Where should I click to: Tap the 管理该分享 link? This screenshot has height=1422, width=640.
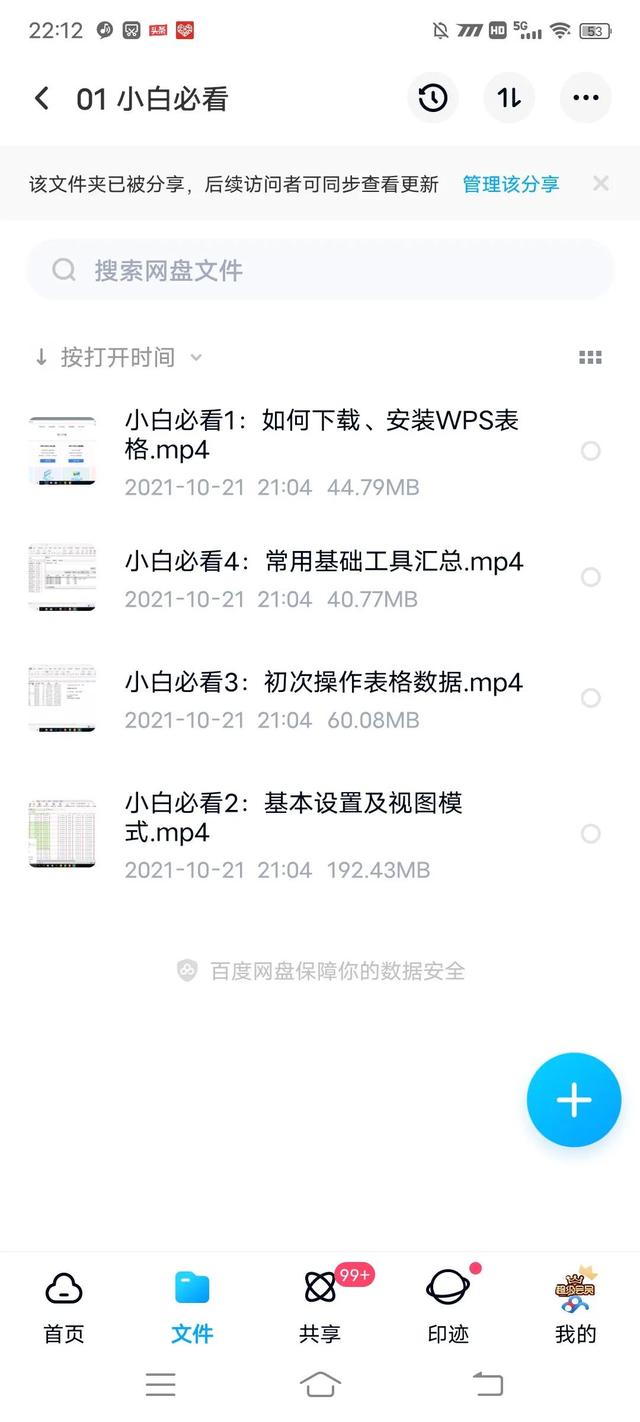(510, 184)
